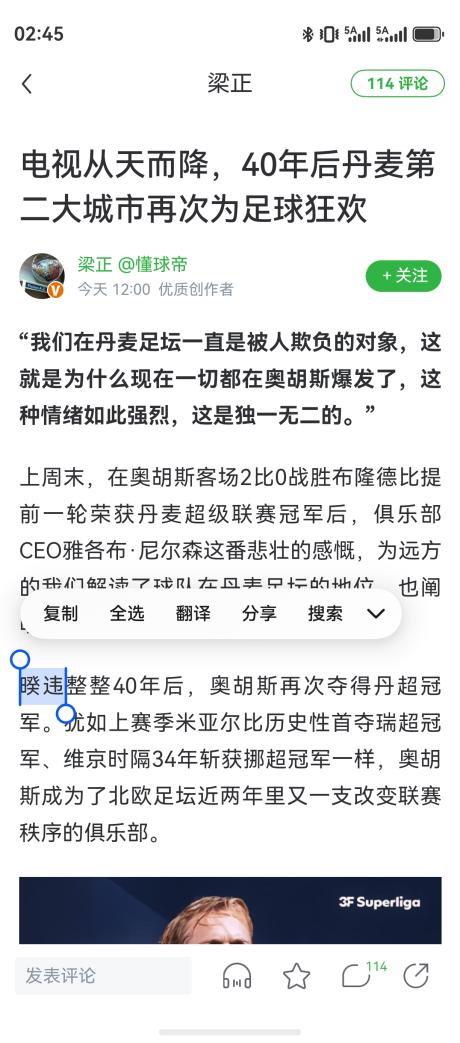This screenshot has height=1043, width=460.
Task: Go back using the top-left arrow
Action: tap(27, 84)
